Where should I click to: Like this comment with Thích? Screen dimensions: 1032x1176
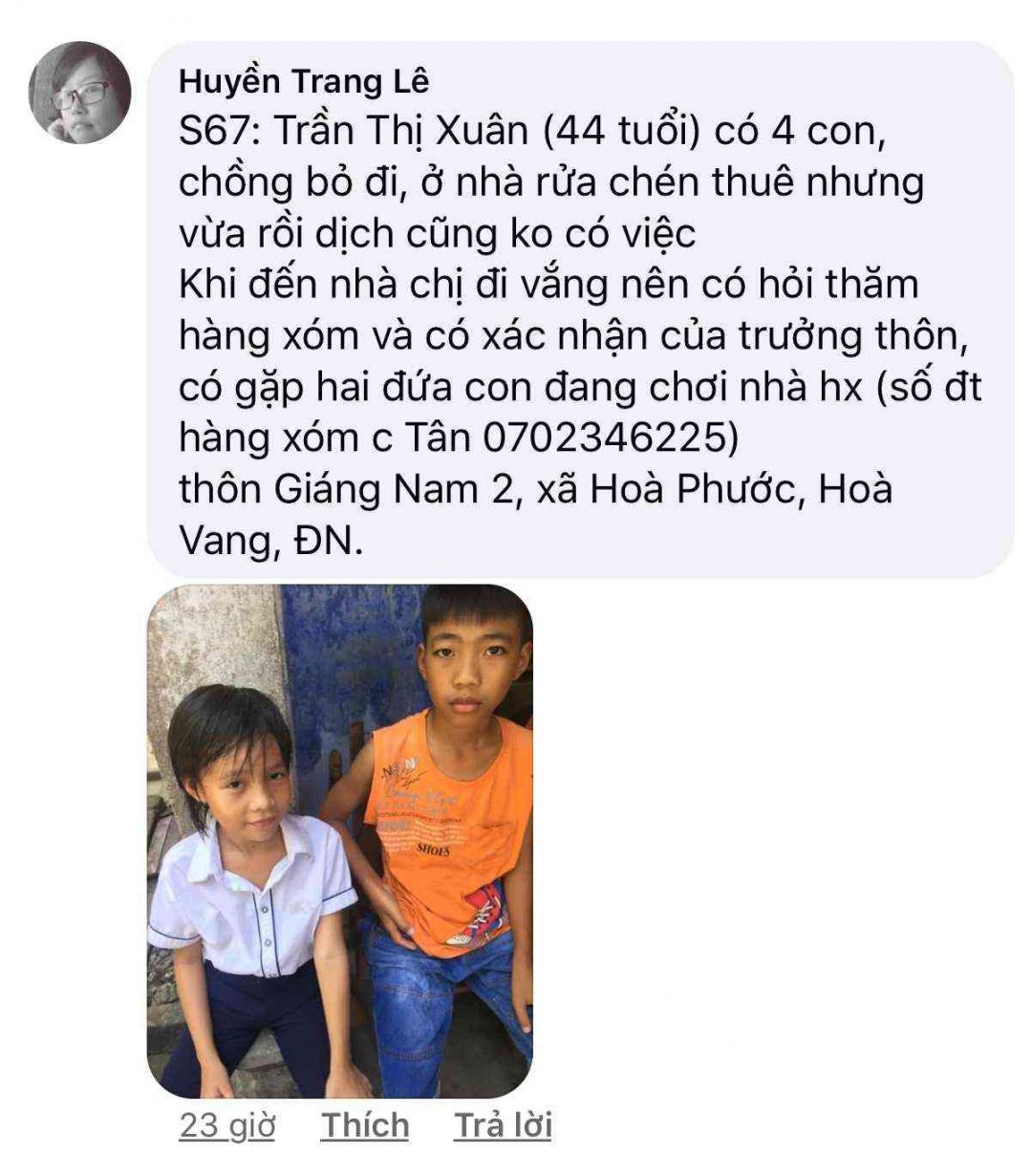(x=365, y=1125)
